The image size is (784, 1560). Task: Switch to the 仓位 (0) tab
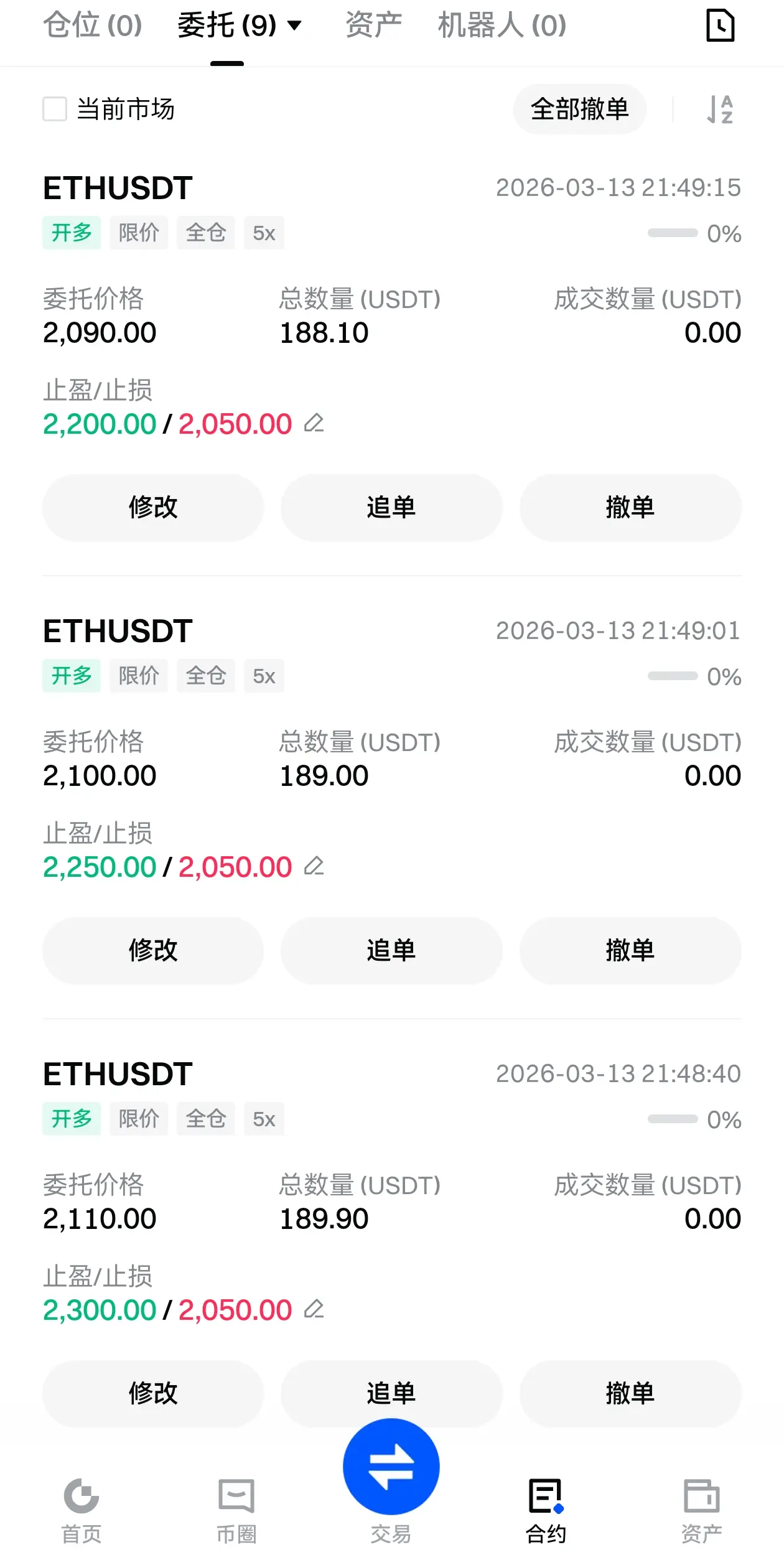(x=93, y=26)
